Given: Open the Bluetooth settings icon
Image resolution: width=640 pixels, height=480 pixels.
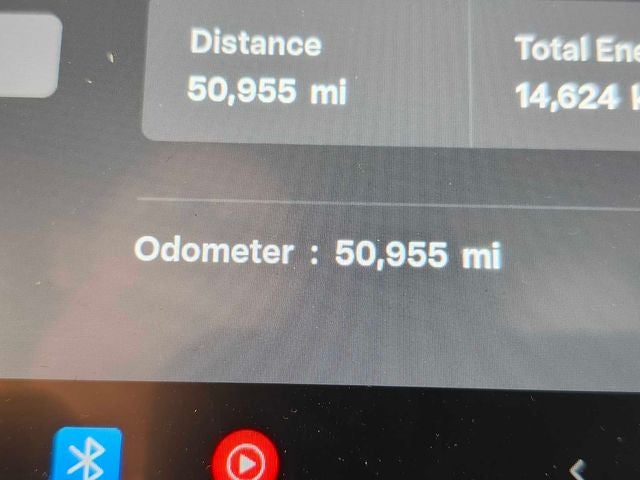Looking at the screenshot, I should pyautogui.click(x=87, y=458).
